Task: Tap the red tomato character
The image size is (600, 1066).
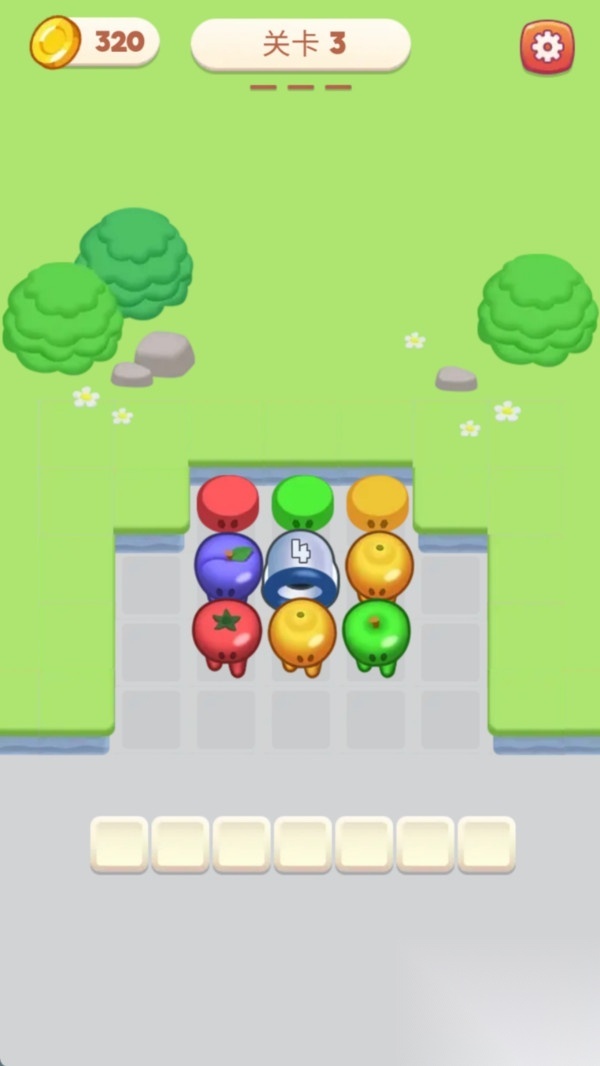Action: pos(227,632)
